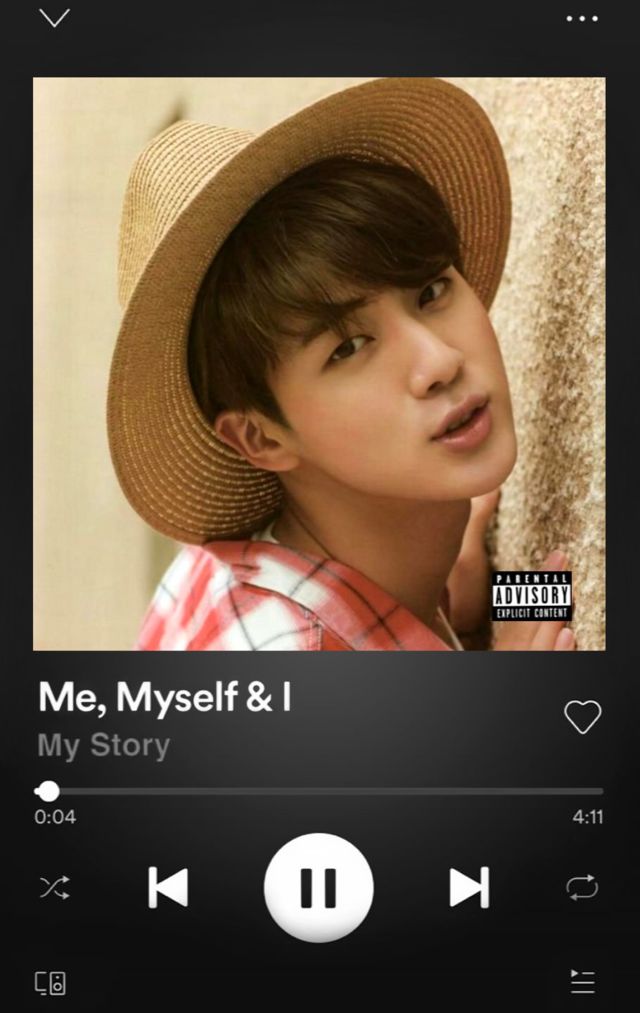The width and height of the screenshot is (640, 1013).
Task: Skip to the next track
Action: coord(468,887)
